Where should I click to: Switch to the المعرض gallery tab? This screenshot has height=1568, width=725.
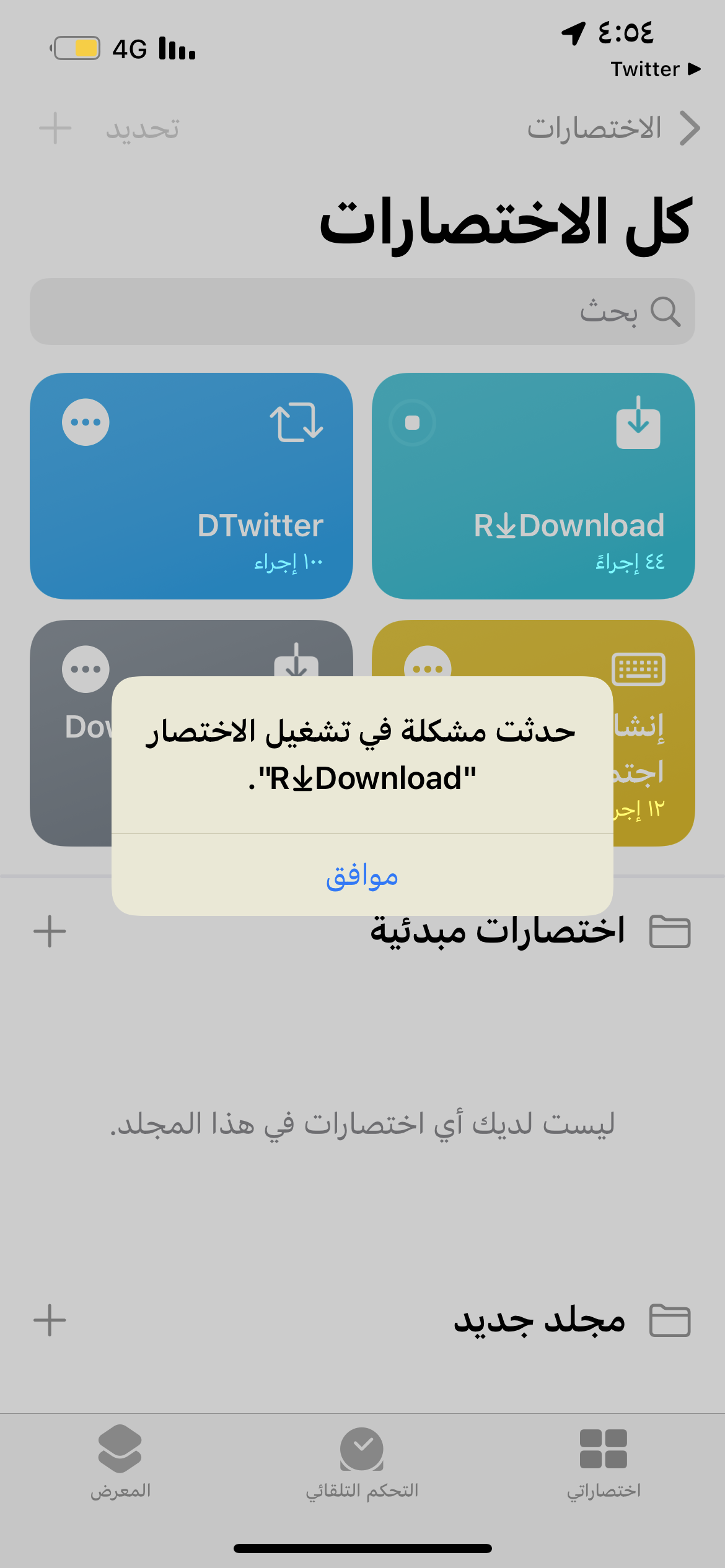click(x=120, y=1461)
